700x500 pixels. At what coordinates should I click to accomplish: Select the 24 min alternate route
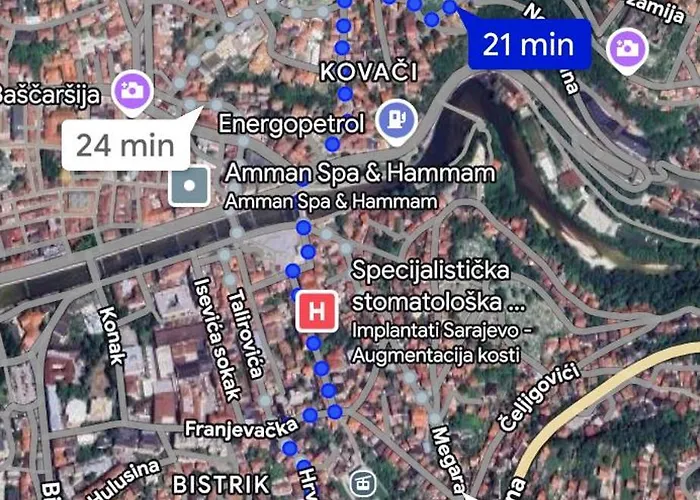125,145
